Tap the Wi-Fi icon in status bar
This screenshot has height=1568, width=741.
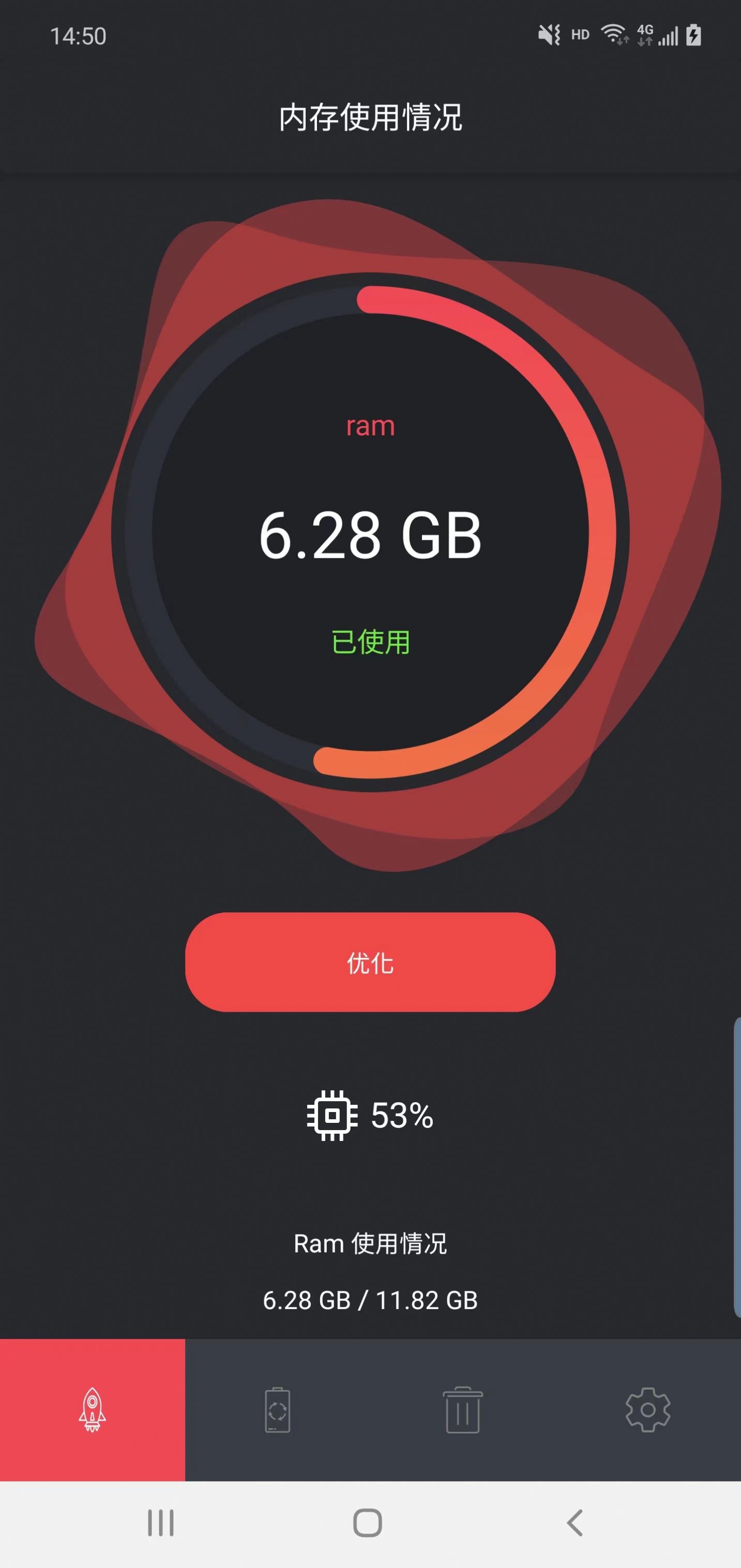pos(614,35)
